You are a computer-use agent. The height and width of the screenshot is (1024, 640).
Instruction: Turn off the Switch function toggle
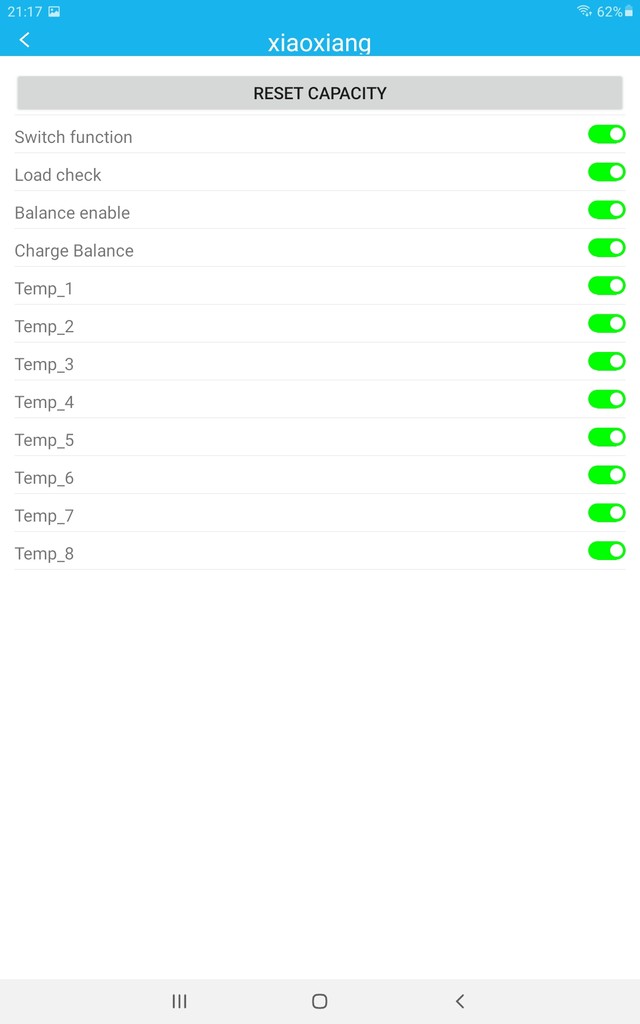(x=606, y=135)
